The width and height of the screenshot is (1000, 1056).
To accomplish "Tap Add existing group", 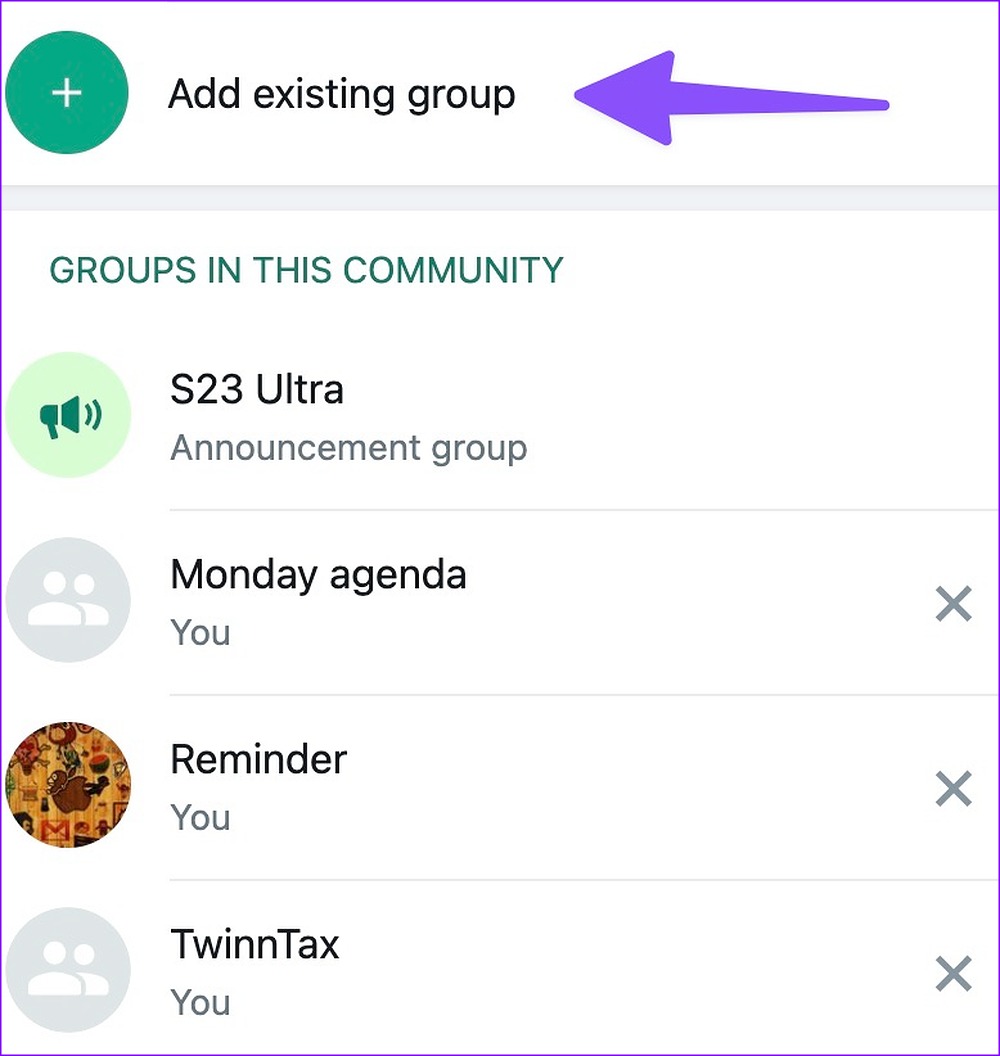I will (x=340, y=94).
